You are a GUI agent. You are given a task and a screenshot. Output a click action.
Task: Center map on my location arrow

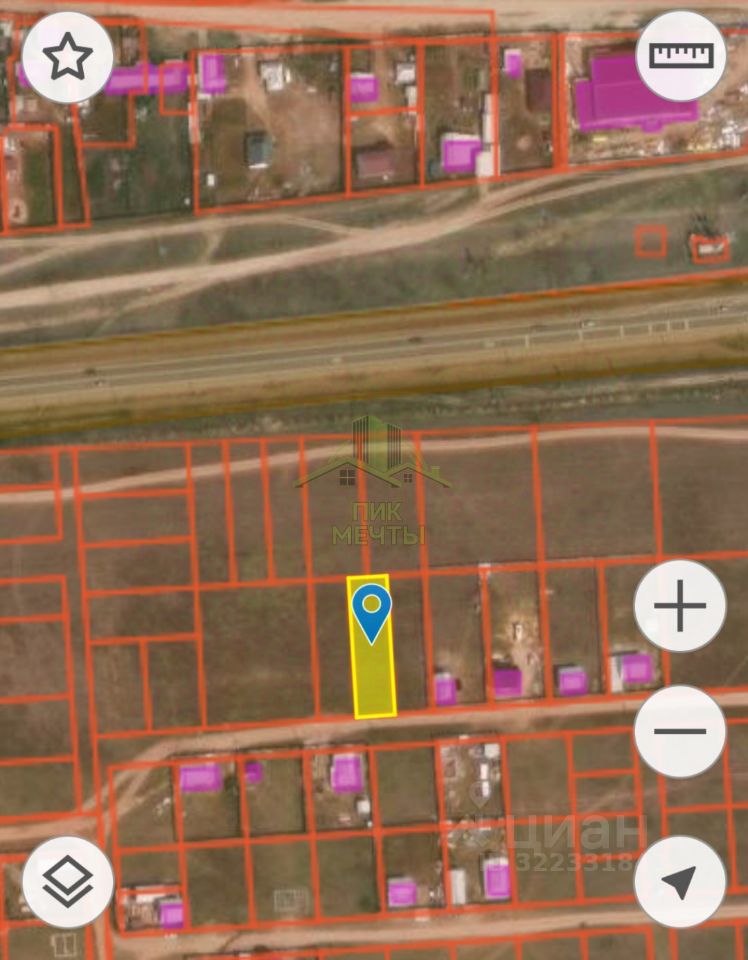(680, 881)
